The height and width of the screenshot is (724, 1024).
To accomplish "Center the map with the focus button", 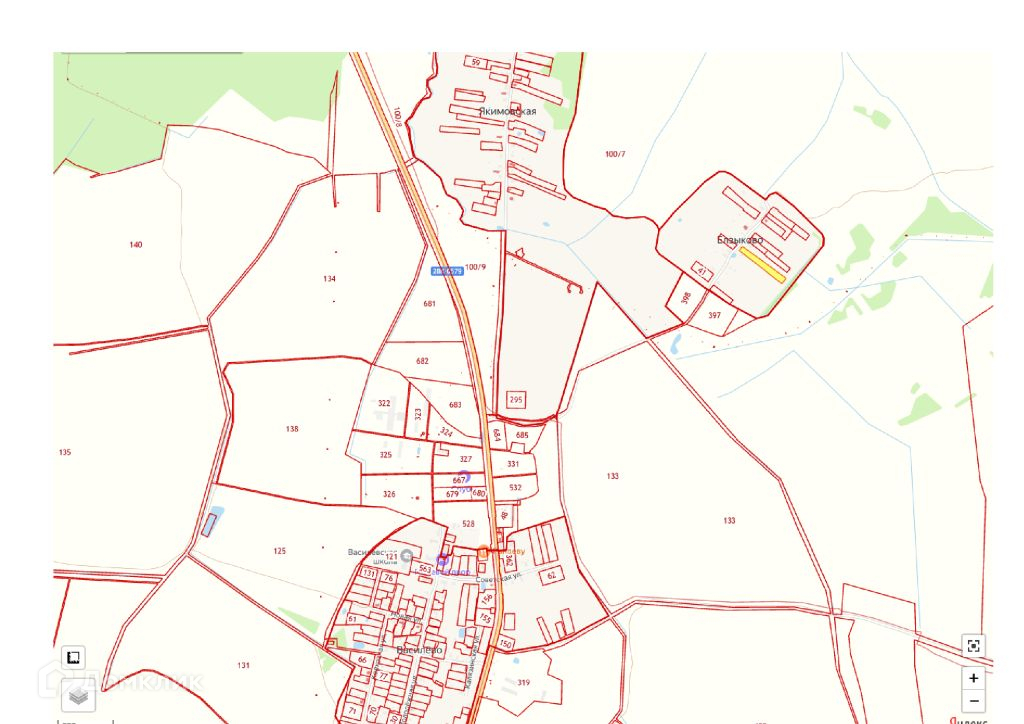I will (974, 646).
